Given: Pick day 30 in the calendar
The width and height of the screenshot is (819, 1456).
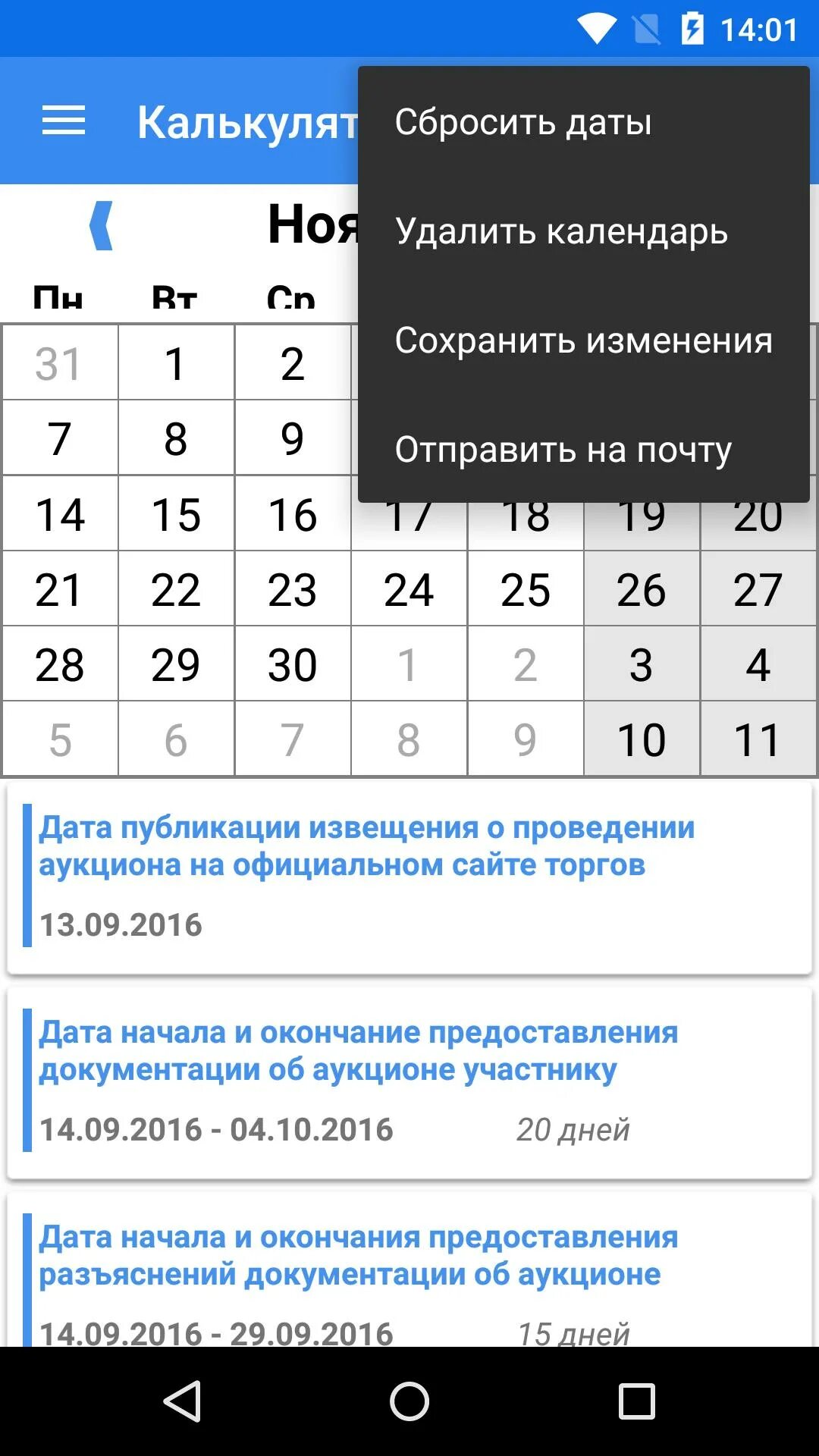Looking at the screenshot, I should [x=293, y=664].
